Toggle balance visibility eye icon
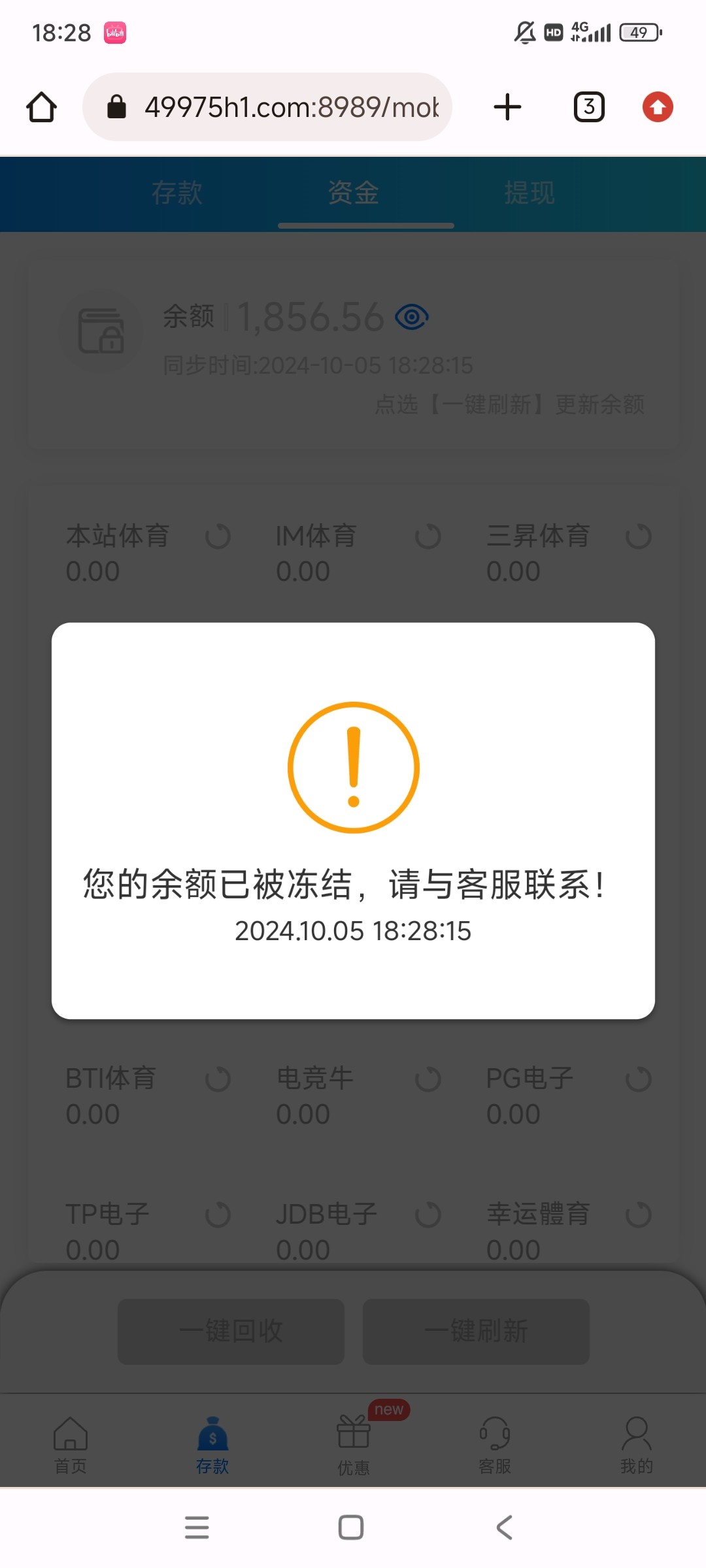The width and height of the screenshot is (706, 1568). tap(412, 318)
